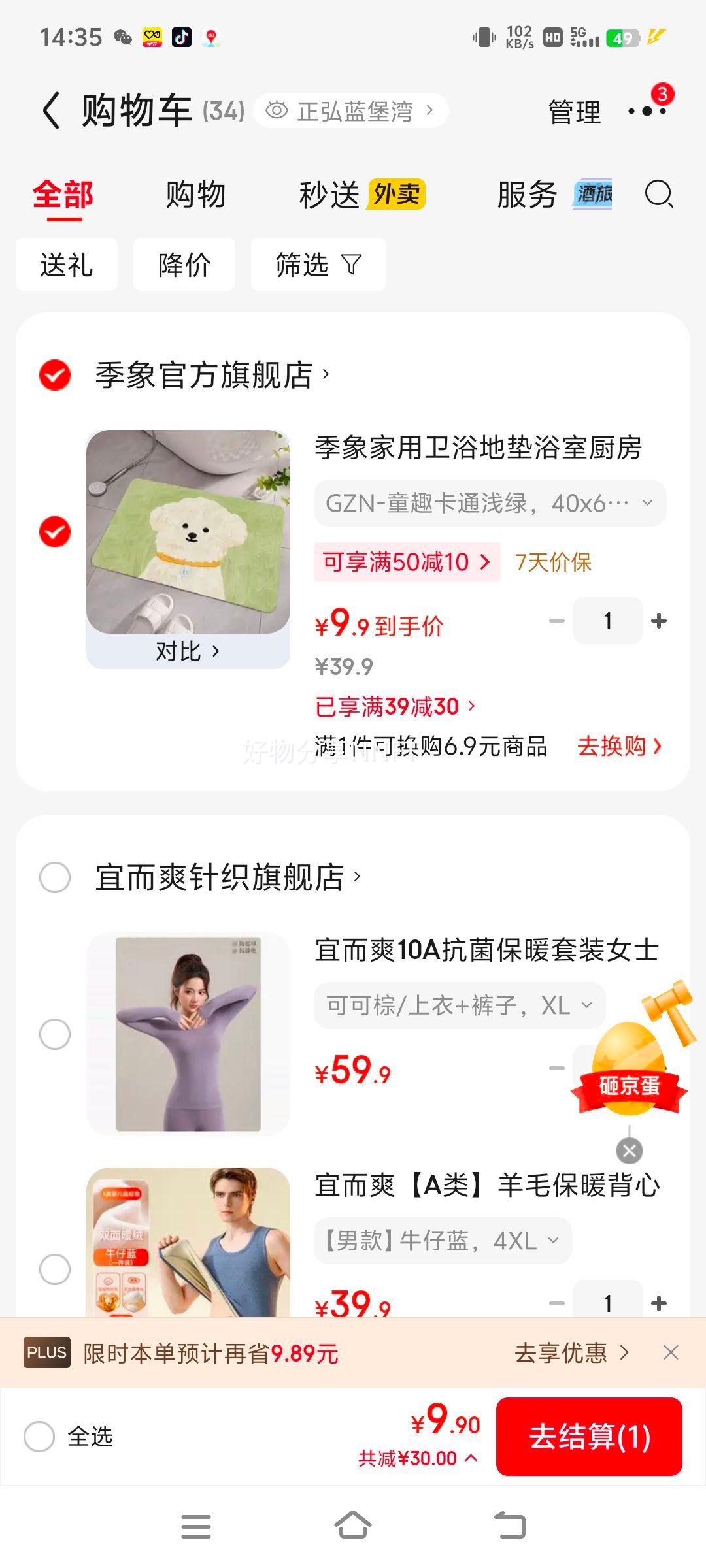Search within the shopping cart
706x1568 pixels.
(x=658, y=195)
